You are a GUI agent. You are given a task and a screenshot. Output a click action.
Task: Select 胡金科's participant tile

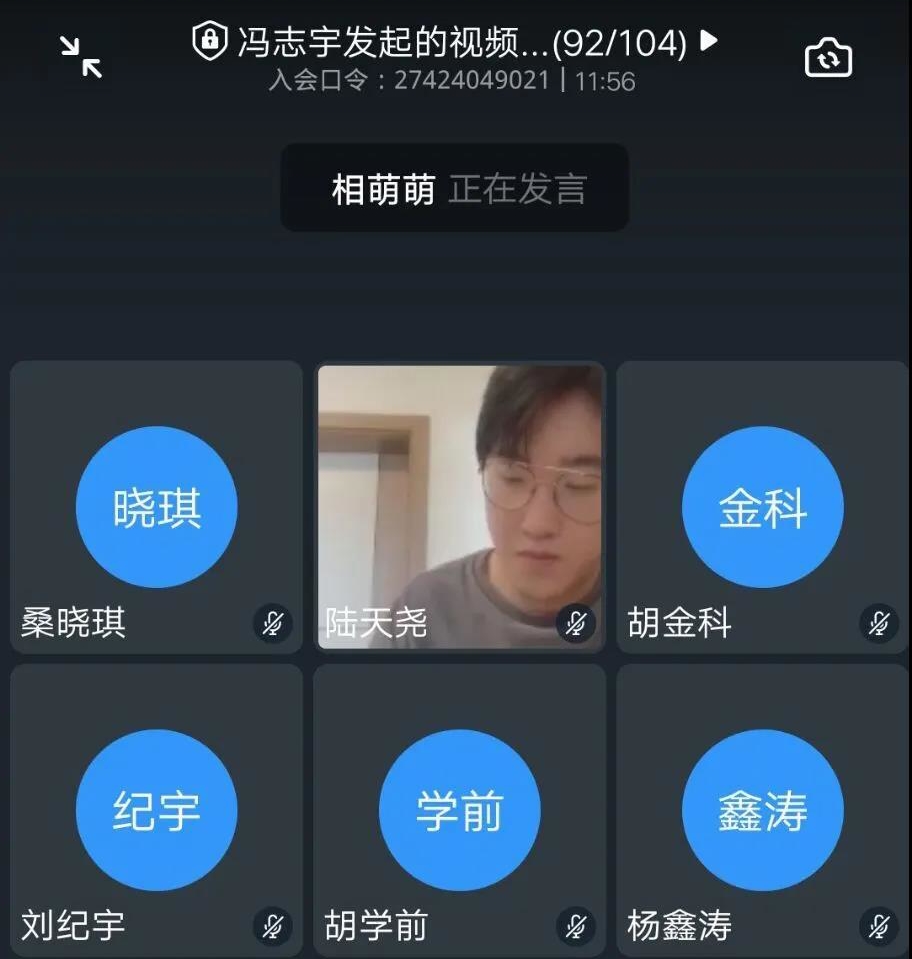pyautogui.click(x=762, y=508)
